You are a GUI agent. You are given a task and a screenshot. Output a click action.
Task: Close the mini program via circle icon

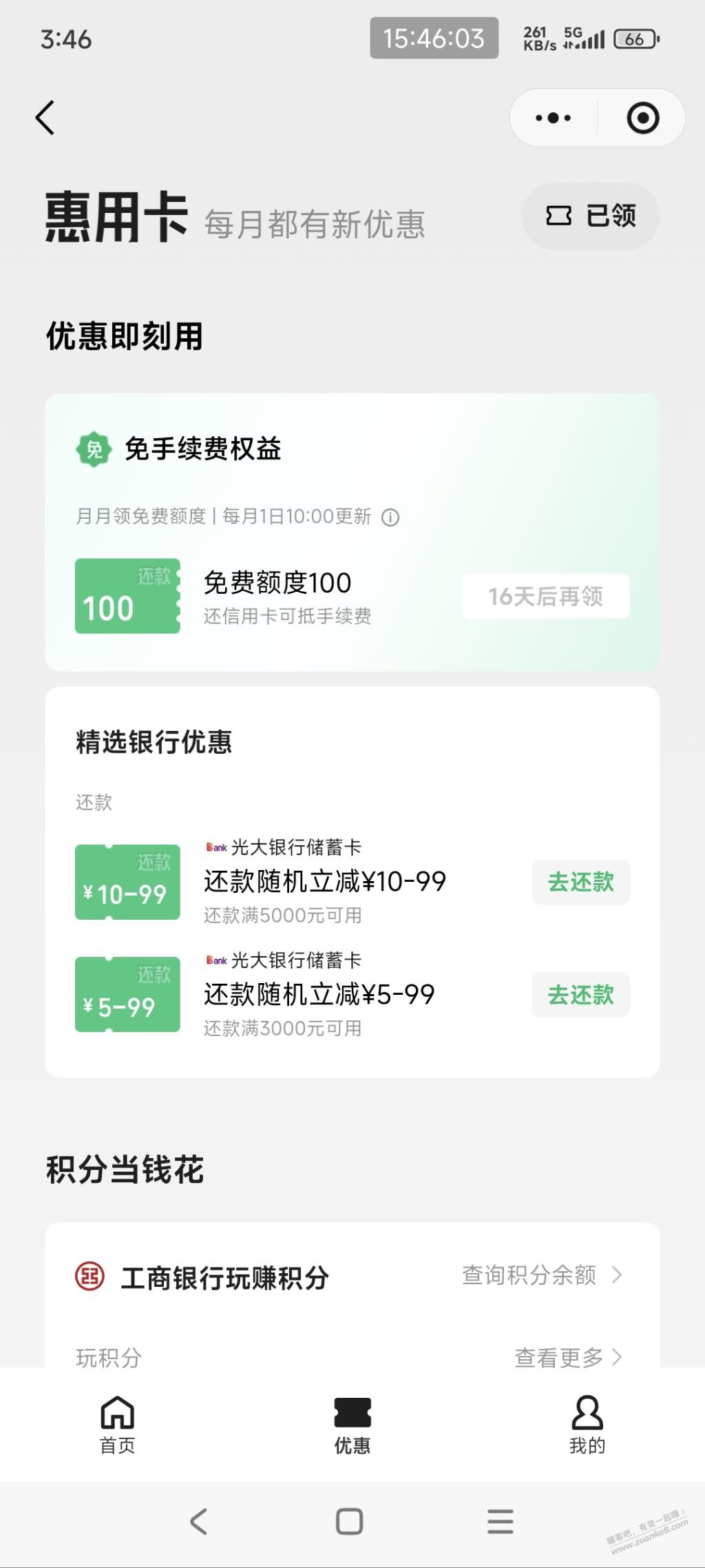[643, 118]
